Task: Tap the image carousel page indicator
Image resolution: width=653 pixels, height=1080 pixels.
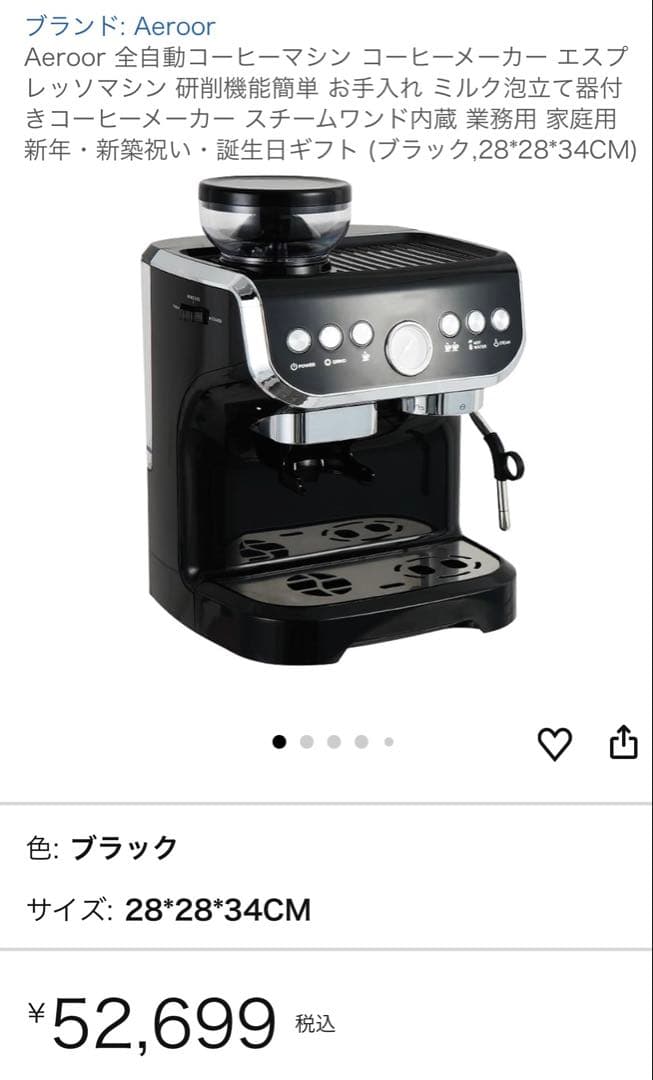Action: (334, 742)
